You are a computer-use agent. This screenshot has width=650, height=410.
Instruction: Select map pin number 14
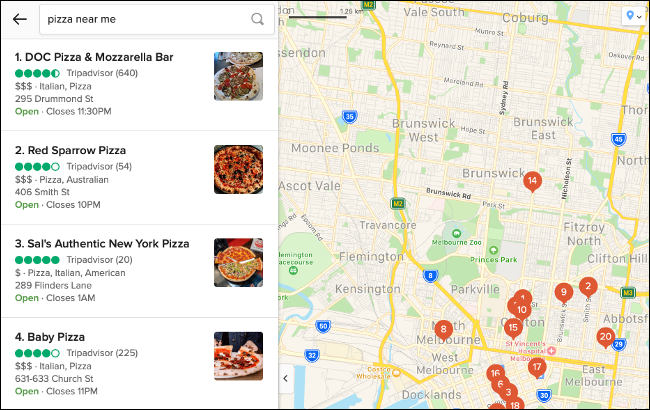point(533,181)
